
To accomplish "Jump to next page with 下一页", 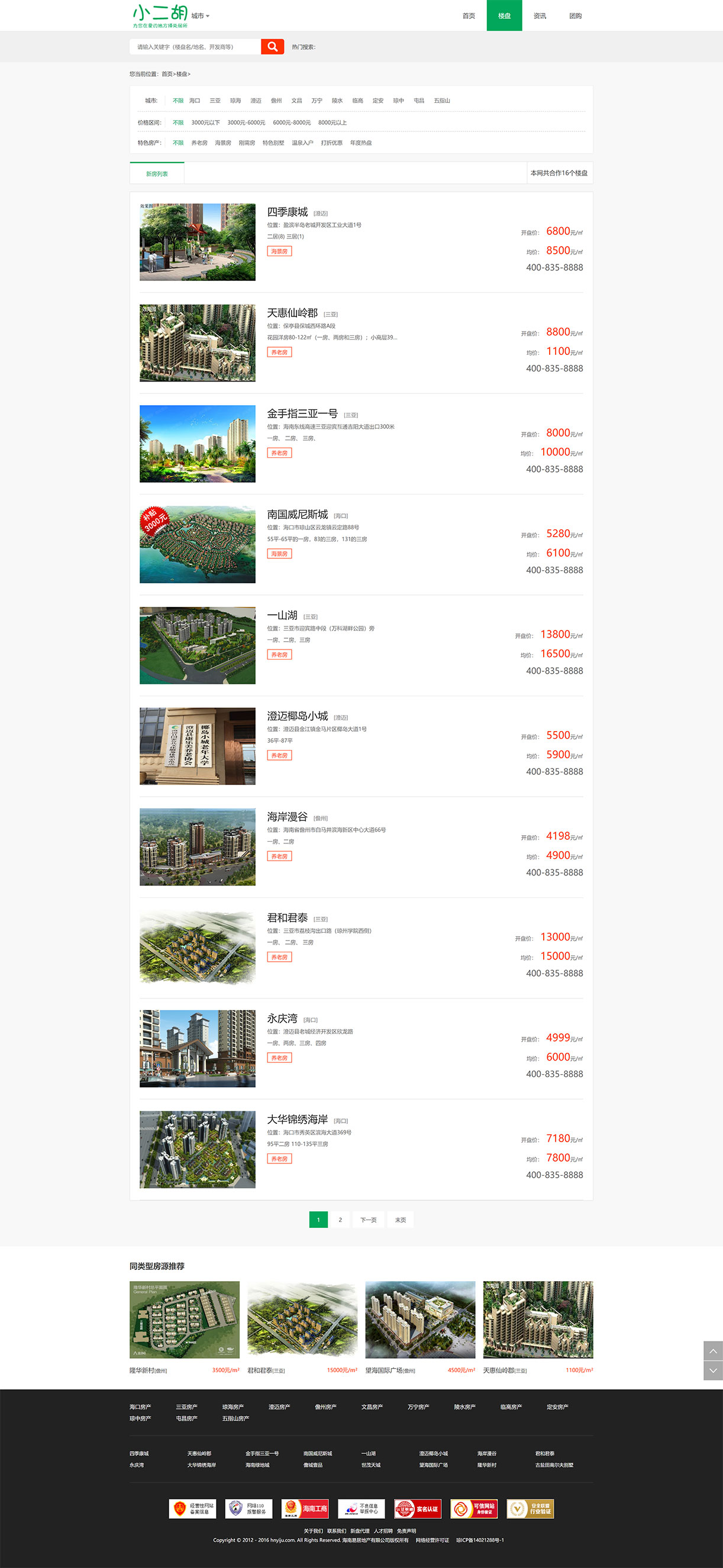I will click(368, 1220).
